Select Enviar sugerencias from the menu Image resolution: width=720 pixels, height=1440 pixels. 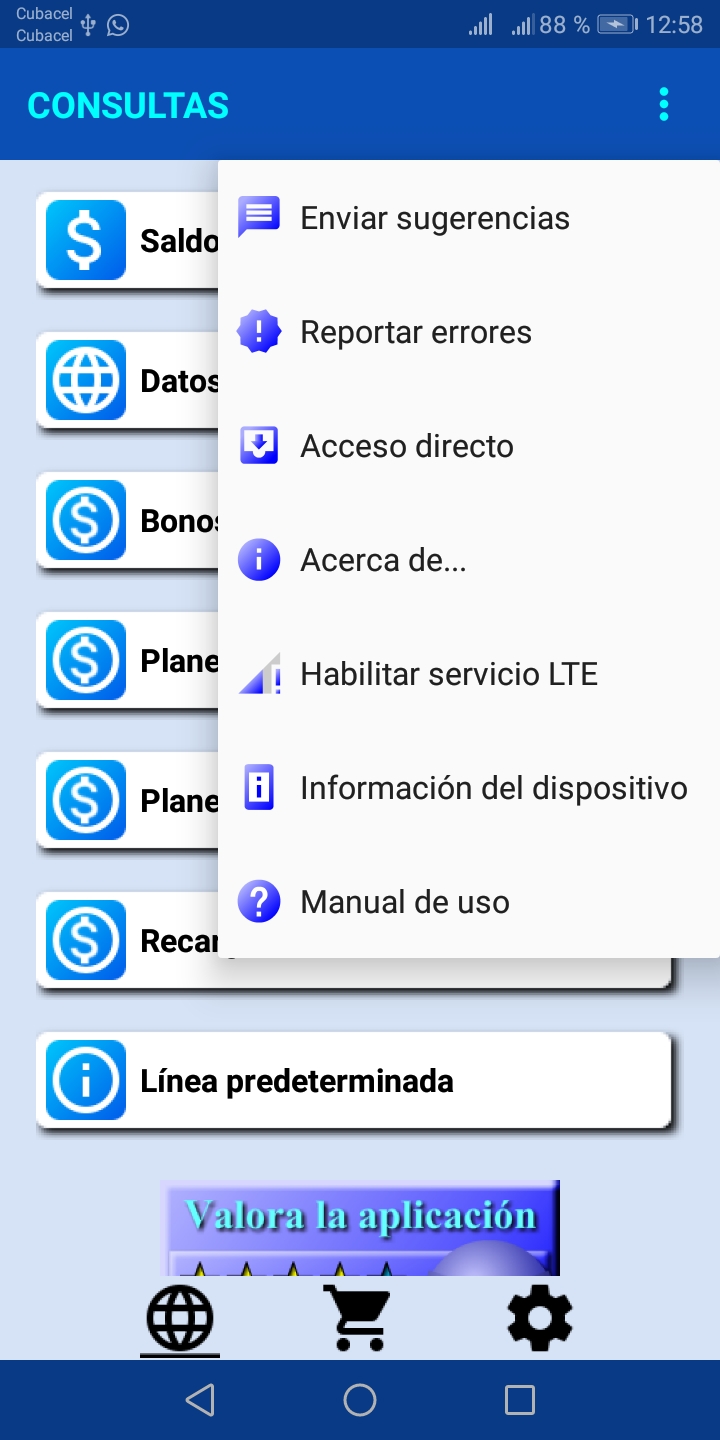(x=469, y=218)
